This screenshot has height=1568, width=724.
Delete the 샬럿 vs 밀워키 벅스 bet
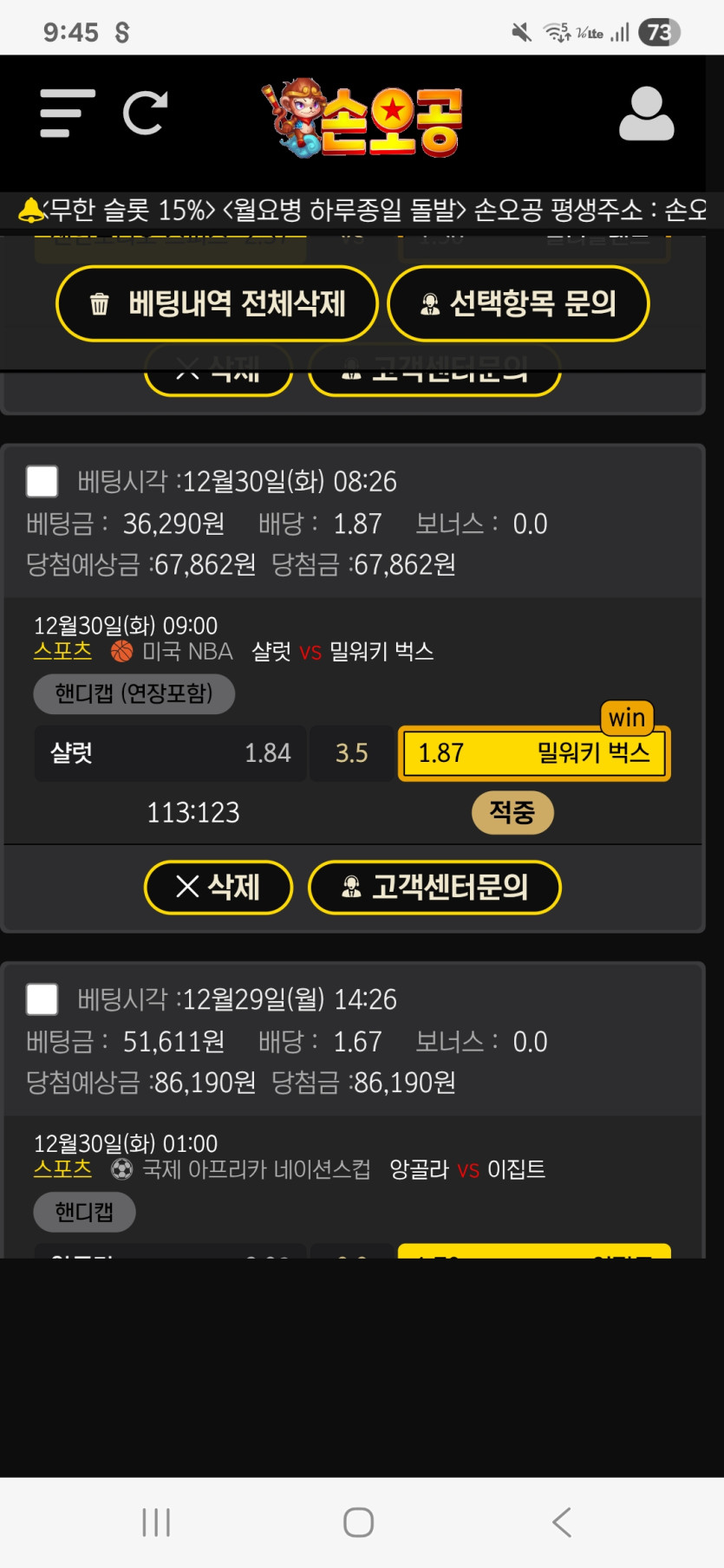219,887
